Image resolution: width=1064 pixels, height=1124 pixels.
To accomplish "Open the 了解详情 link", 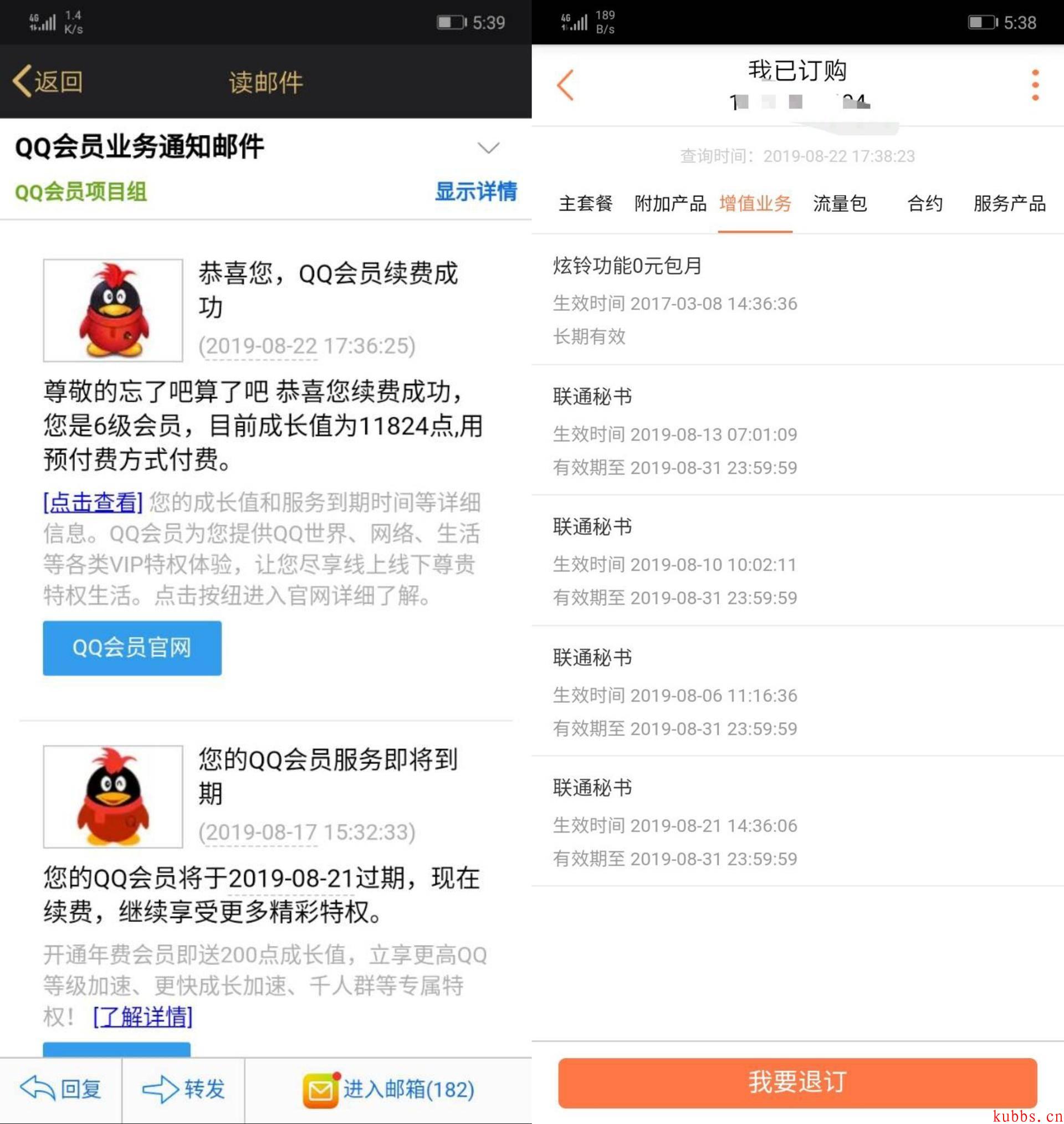I will 143,1017.
